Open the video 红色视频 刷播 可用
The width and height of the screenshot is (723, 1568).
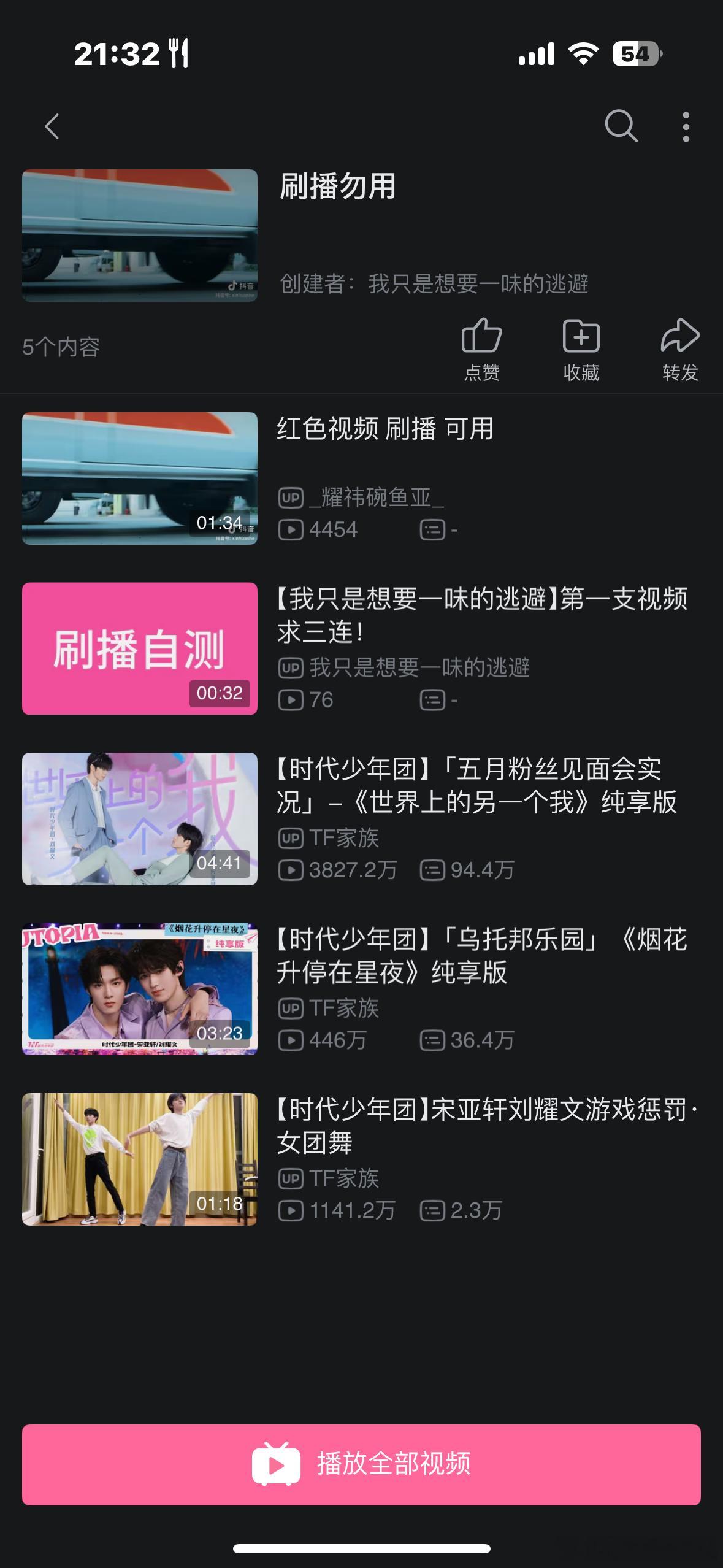(385, 429)
